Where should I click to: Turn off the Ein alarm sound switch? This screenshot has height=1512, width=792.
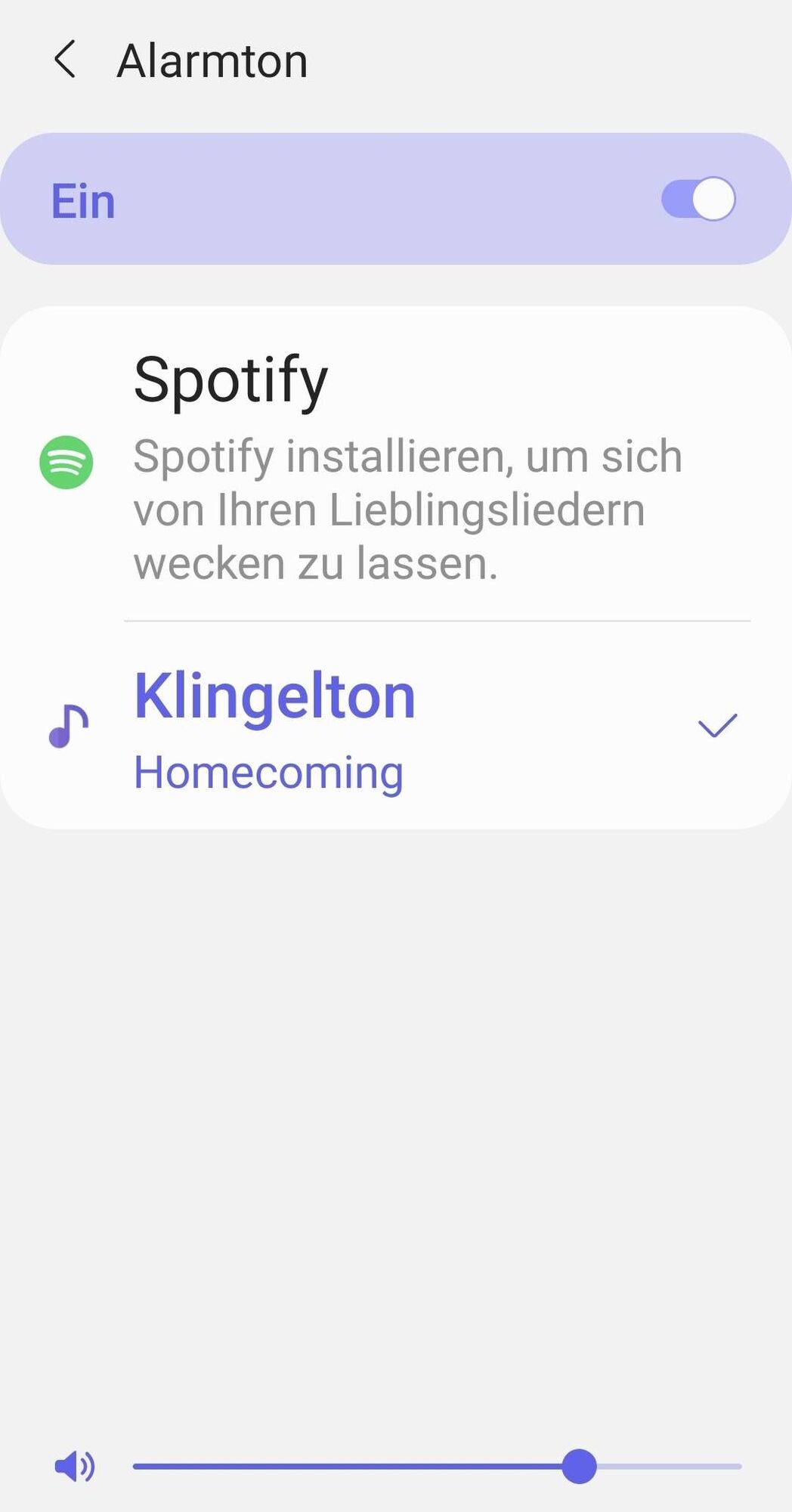click(x=698, y=200)
